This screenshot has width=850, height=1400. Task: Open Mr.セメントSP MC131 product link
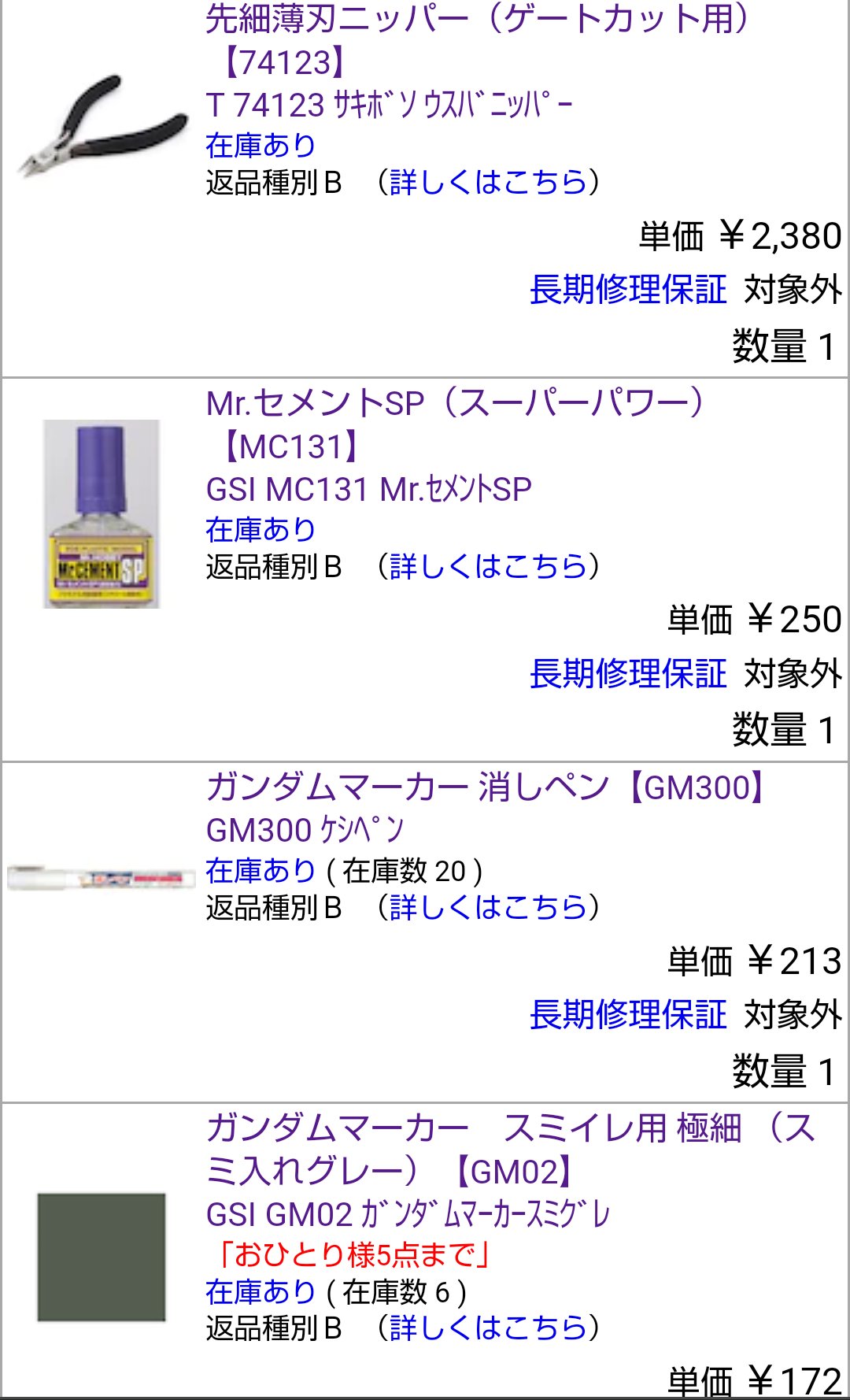pos(456,424)
